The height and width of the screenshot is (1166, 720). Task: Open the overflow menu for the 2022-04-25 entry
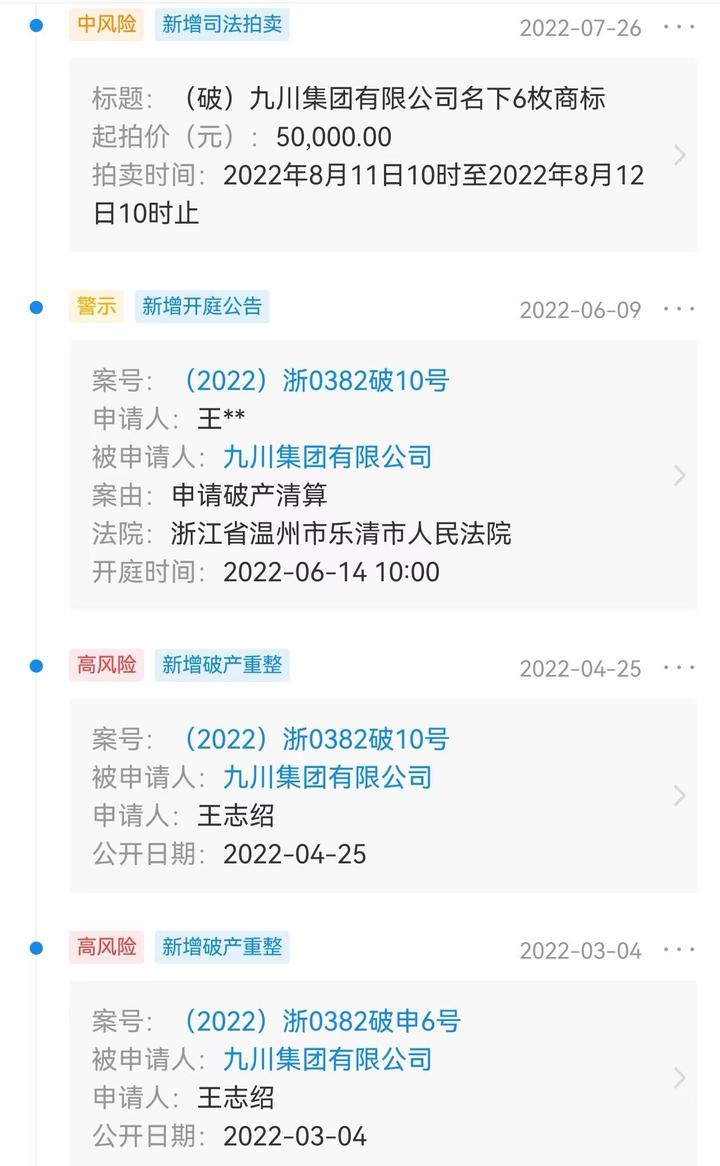pyautogui.click(x=679, y=668)
